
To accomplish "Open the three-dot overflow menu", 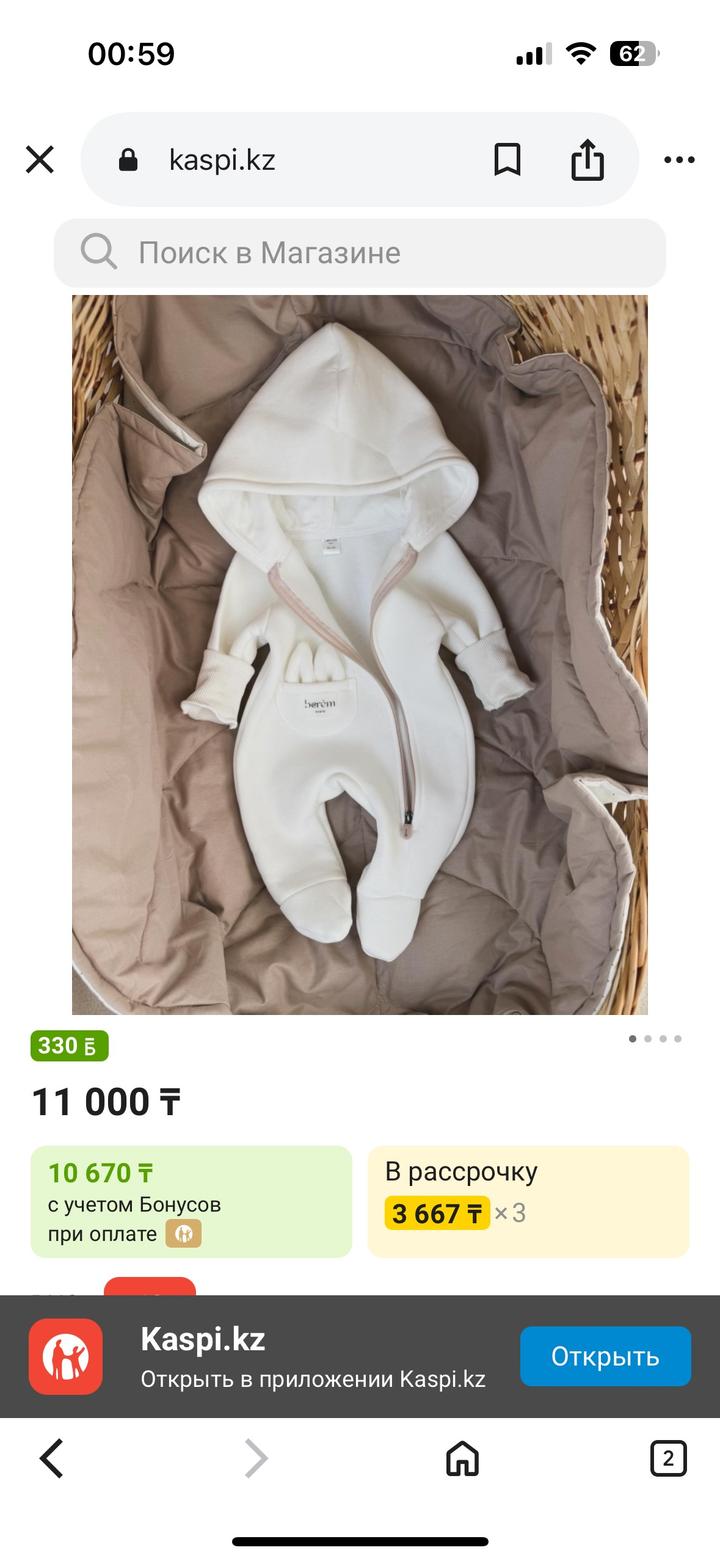I will [679, 160].
